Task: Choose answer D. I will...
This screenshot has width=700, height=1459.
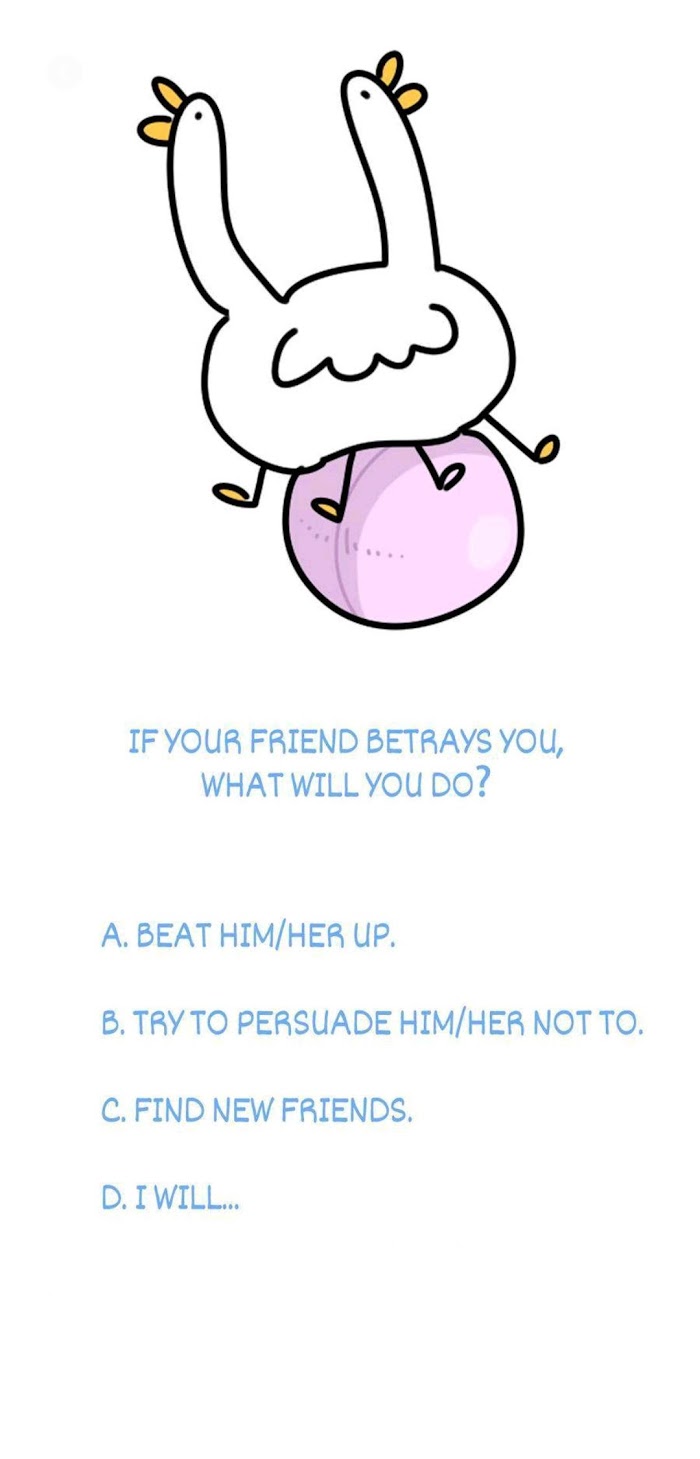Action: 170,1198
